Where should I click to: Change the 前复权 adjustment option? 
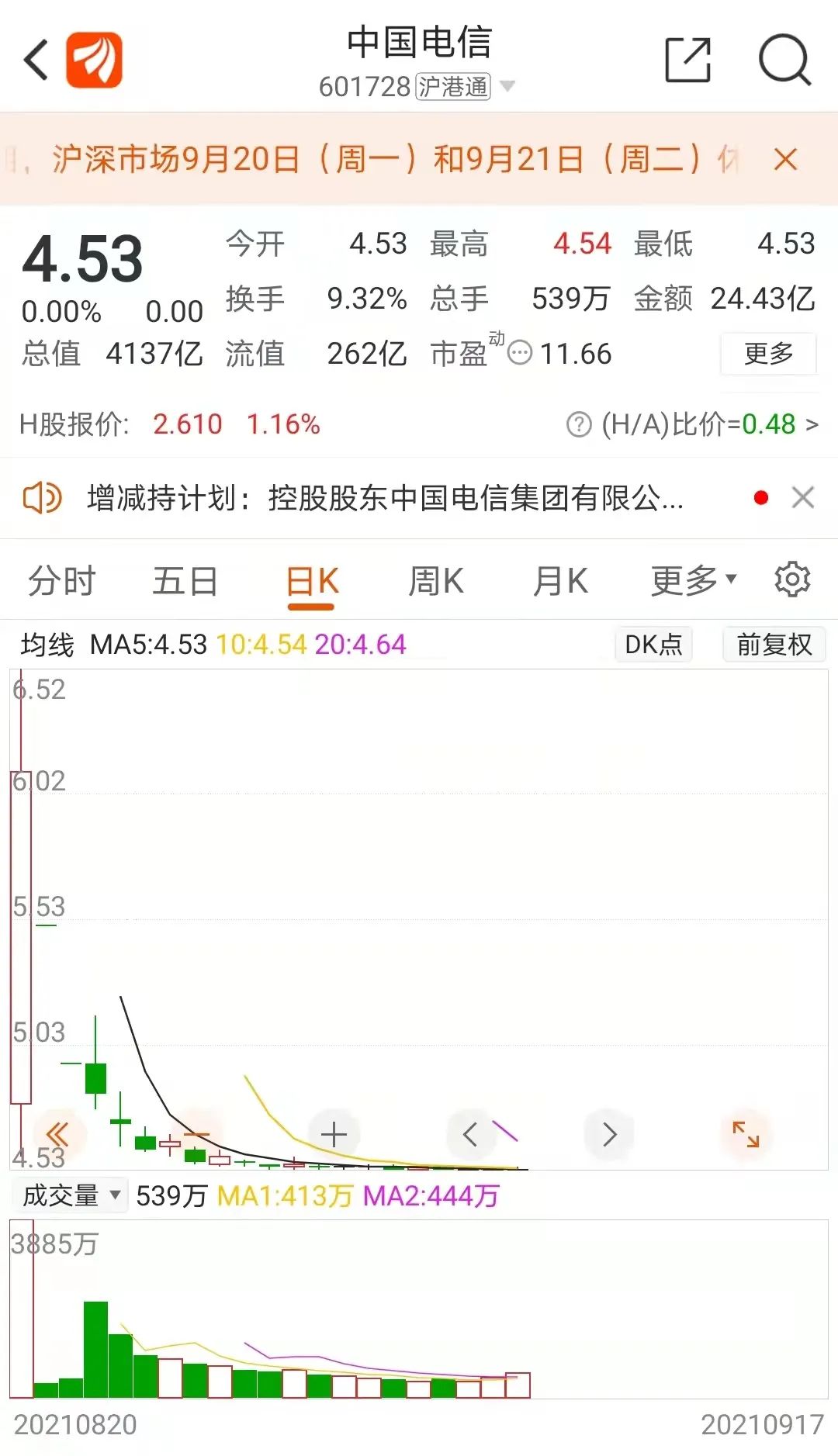click(774, 645)
